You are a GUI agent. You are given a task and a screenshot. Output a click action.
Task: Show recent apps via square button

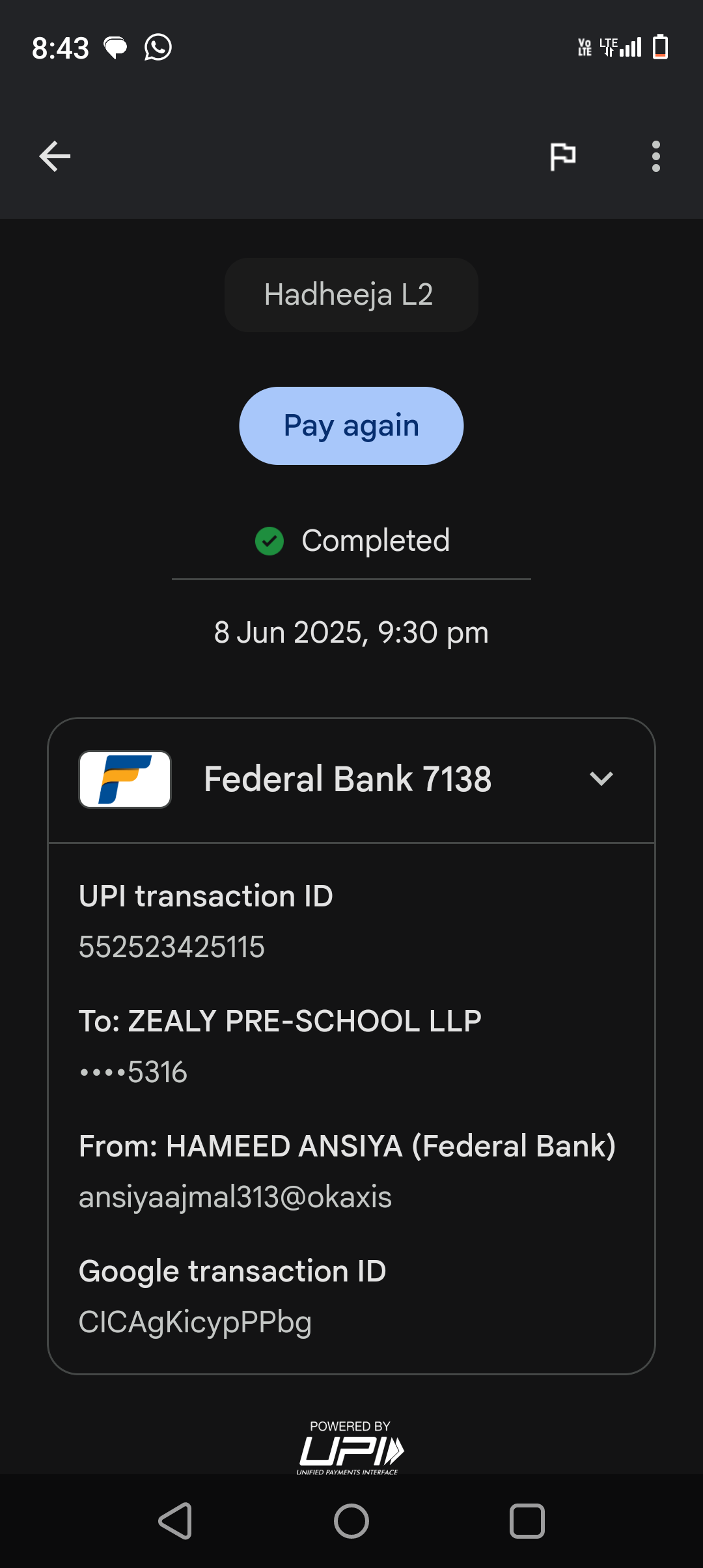(x=527, y=1521)
